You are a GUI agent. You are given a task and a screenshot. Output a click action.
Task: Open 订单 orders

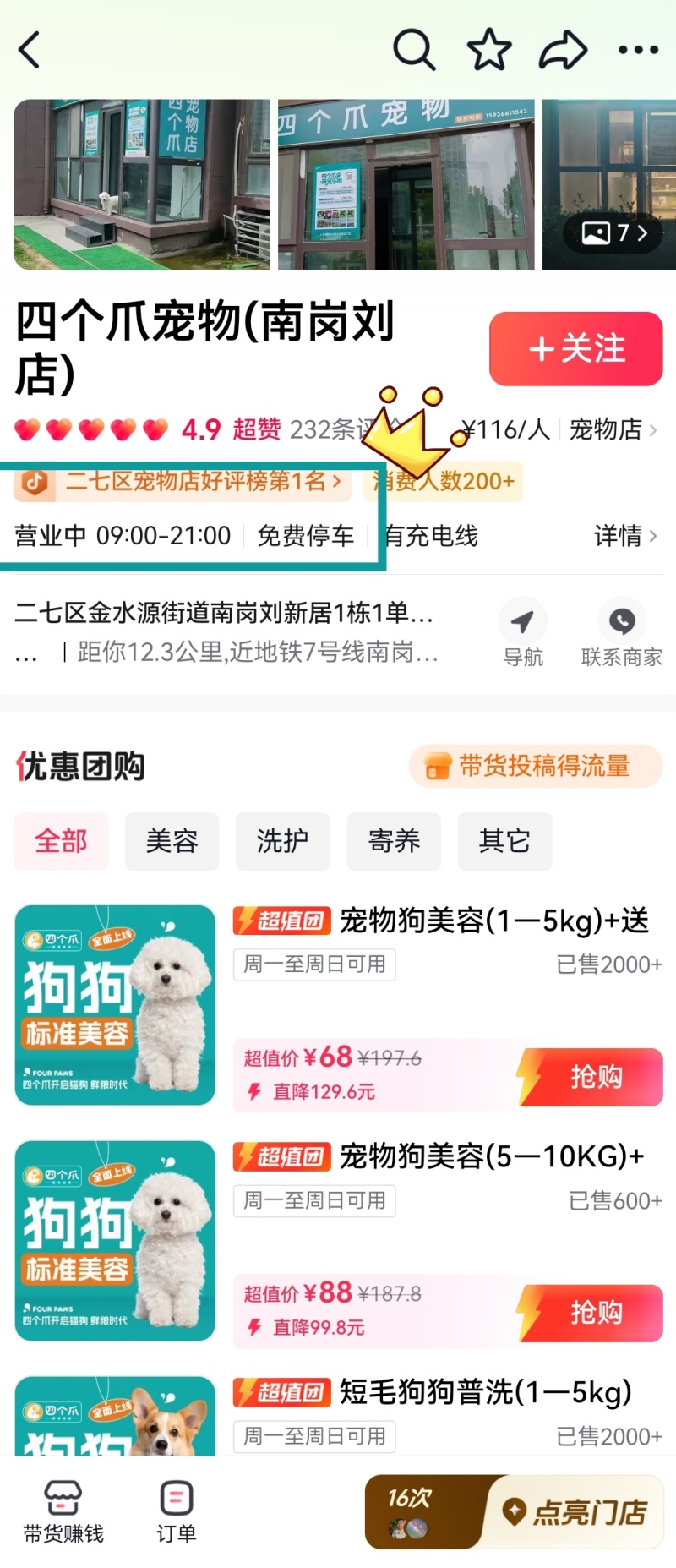(176, 1511)
